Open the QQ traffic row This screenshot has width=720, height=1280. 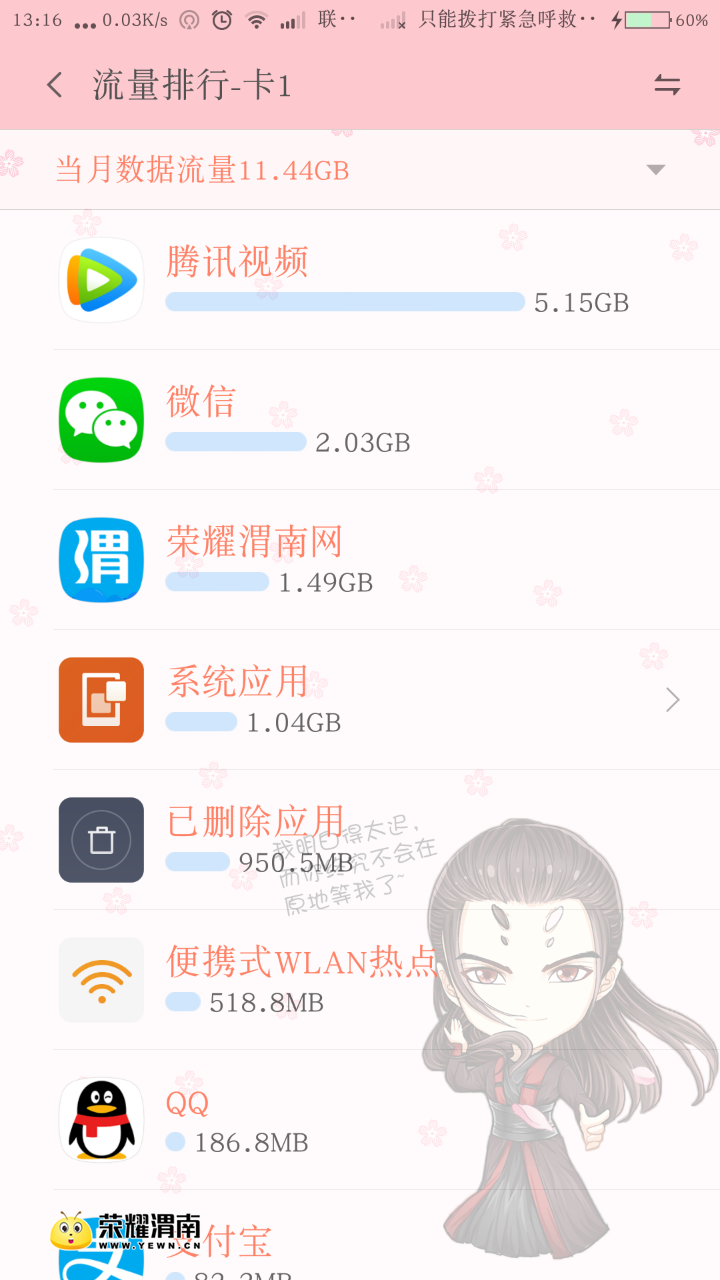386,1120
